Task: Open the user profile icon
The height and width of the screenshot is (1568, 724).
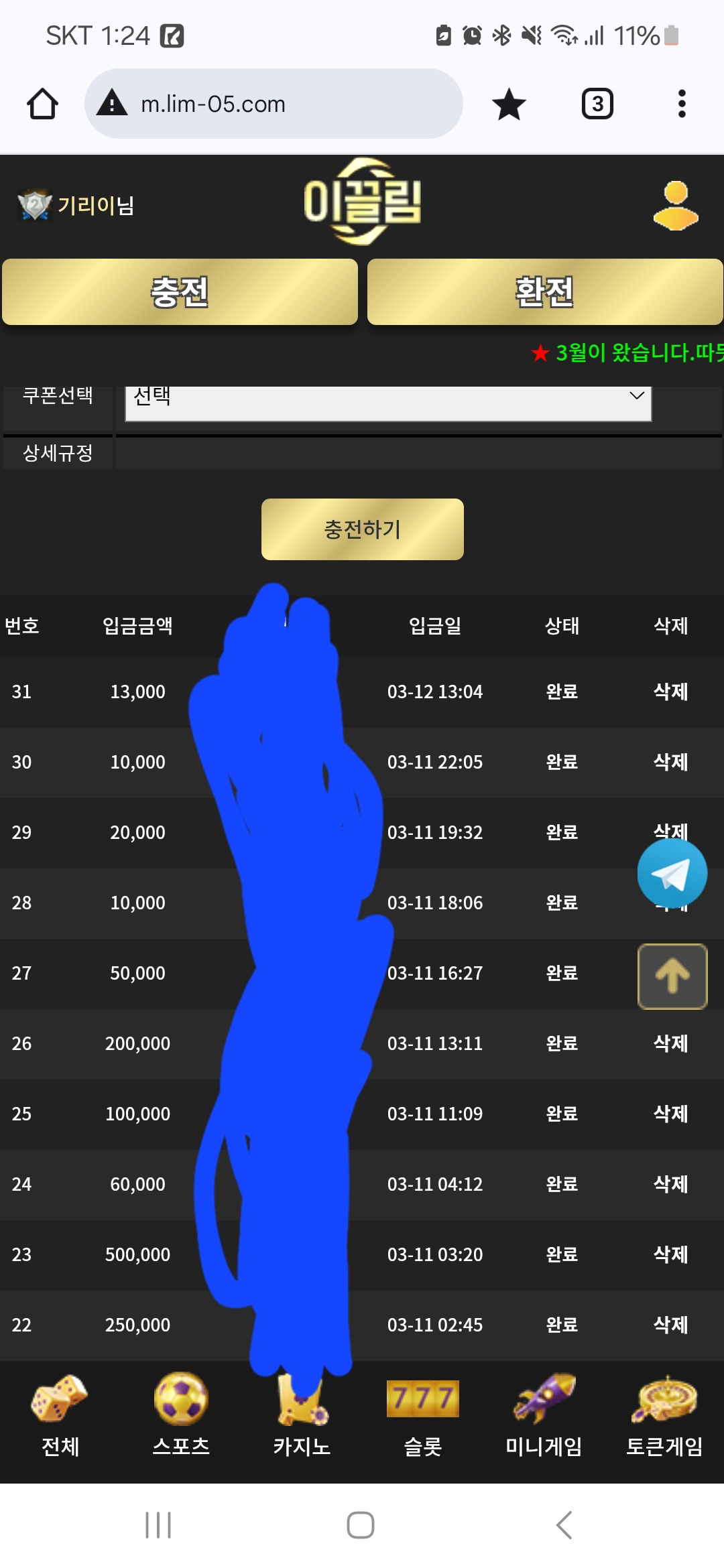Action: pyautogui.click(x=676, y=205)
